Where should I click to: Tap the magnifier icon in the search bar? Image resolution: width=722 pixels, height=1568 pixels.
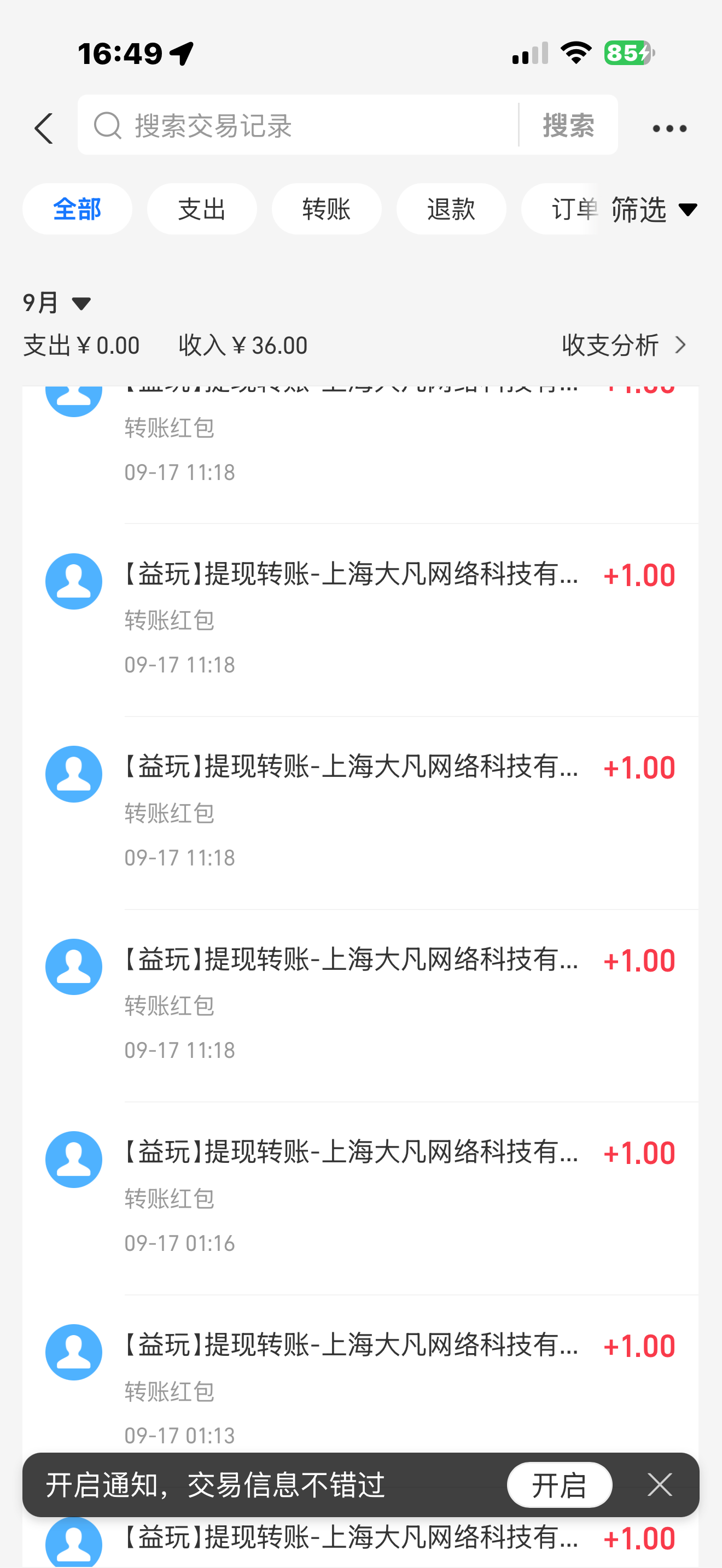(x=108, y=125)
